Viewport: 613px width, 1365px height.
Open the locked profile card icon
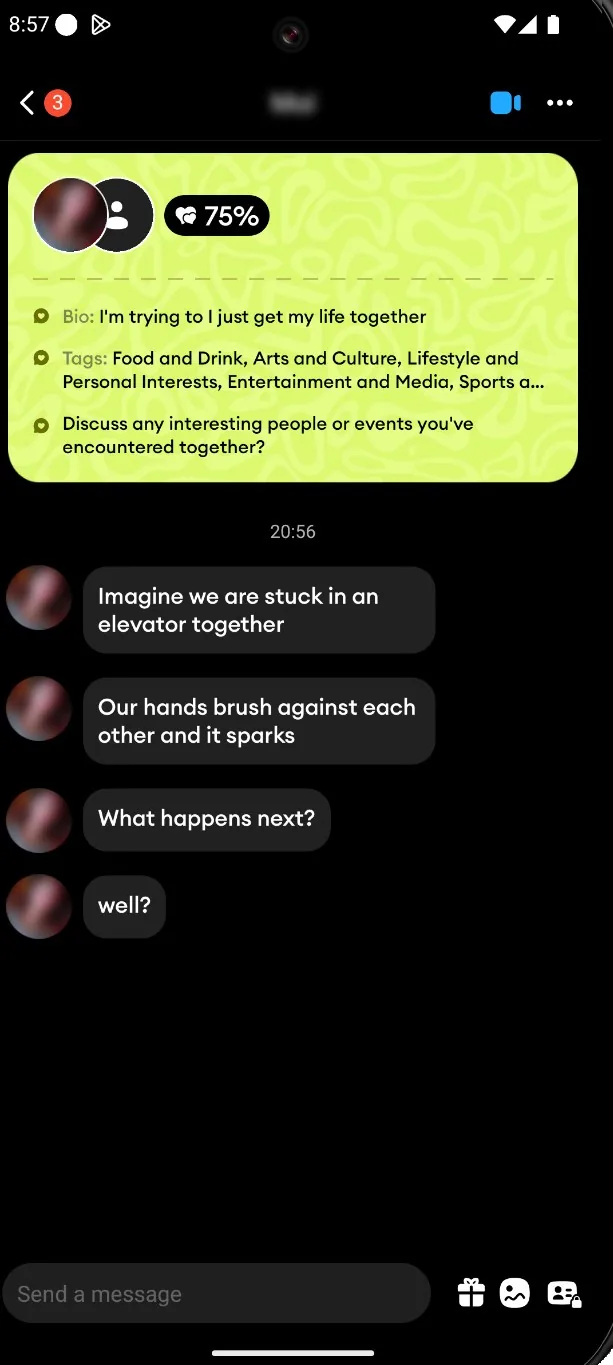(564, 1293)
